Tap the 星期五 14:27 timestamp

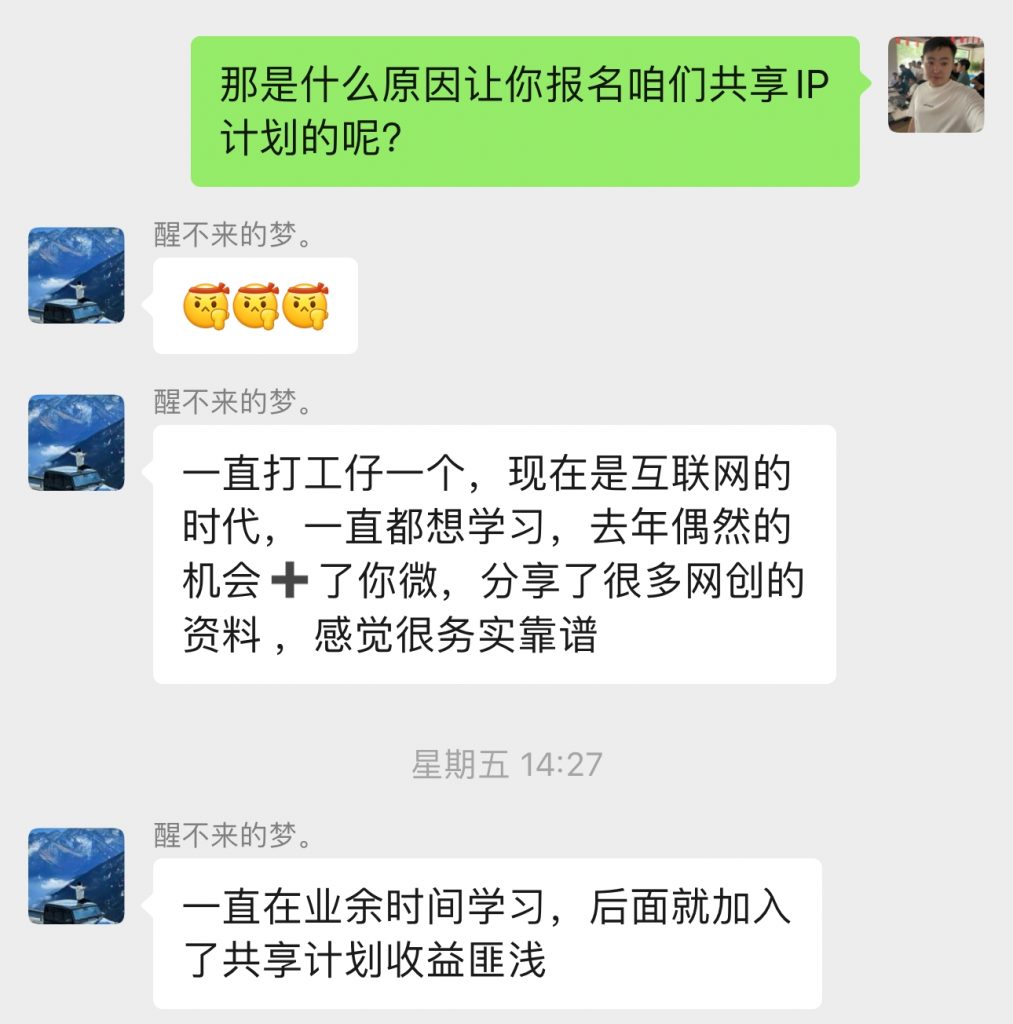506,761
